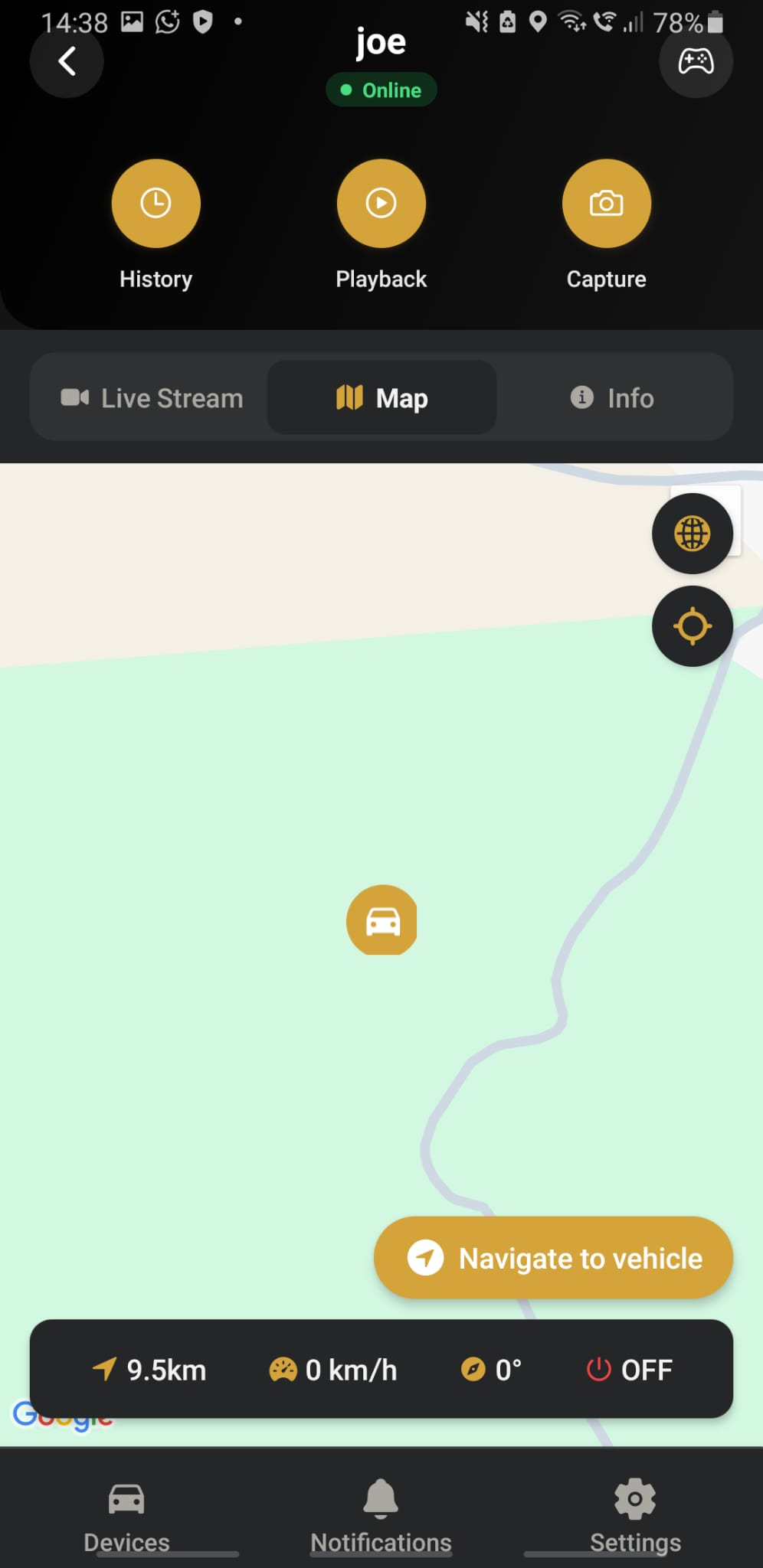763x1568 pixels.
Task: Toggle the vehicle power OFF indicator
Action: click(x=628, y=1370)
